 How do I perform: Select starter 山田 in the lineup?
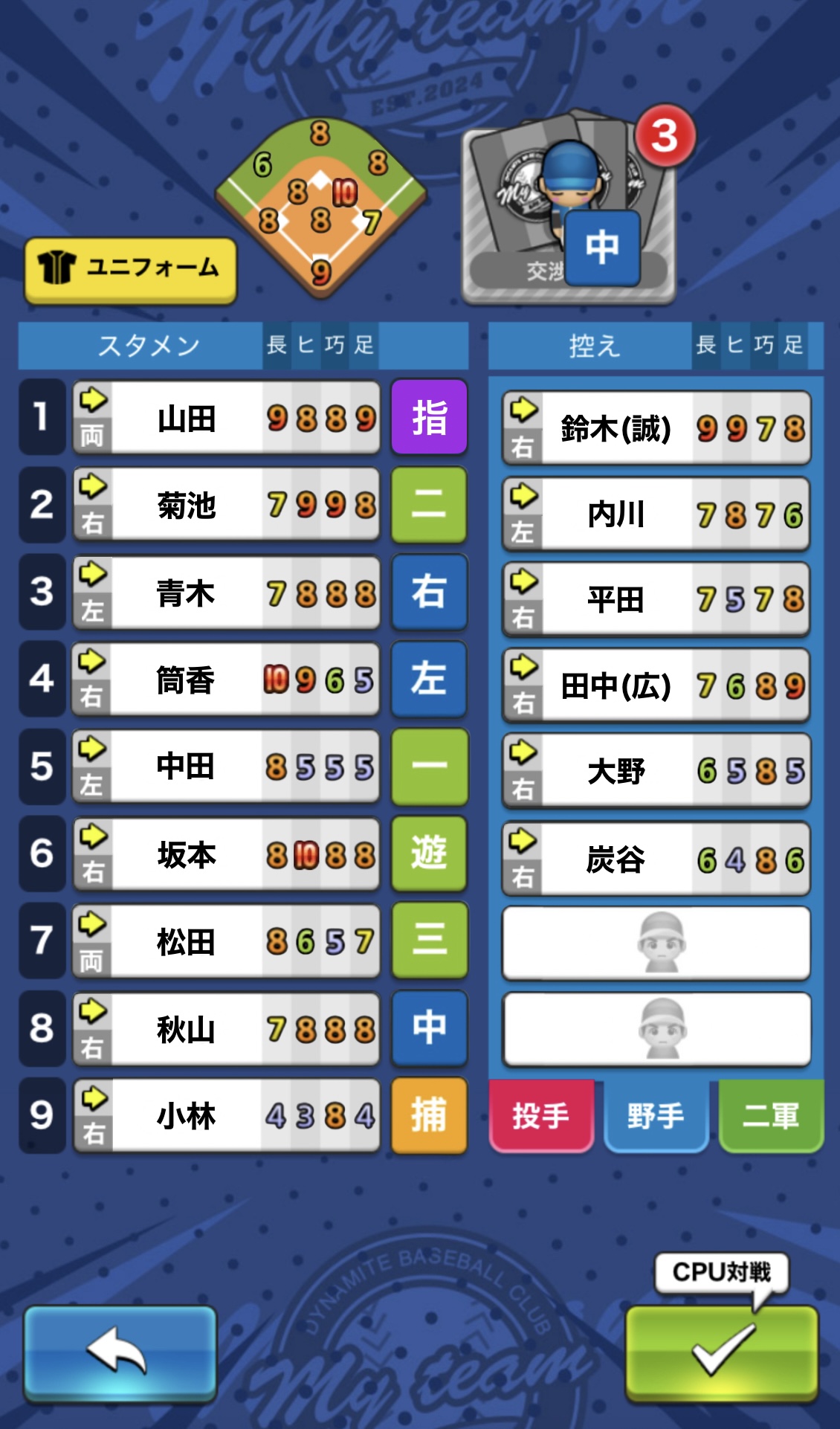pyautogui.click(x=226, y=418)
